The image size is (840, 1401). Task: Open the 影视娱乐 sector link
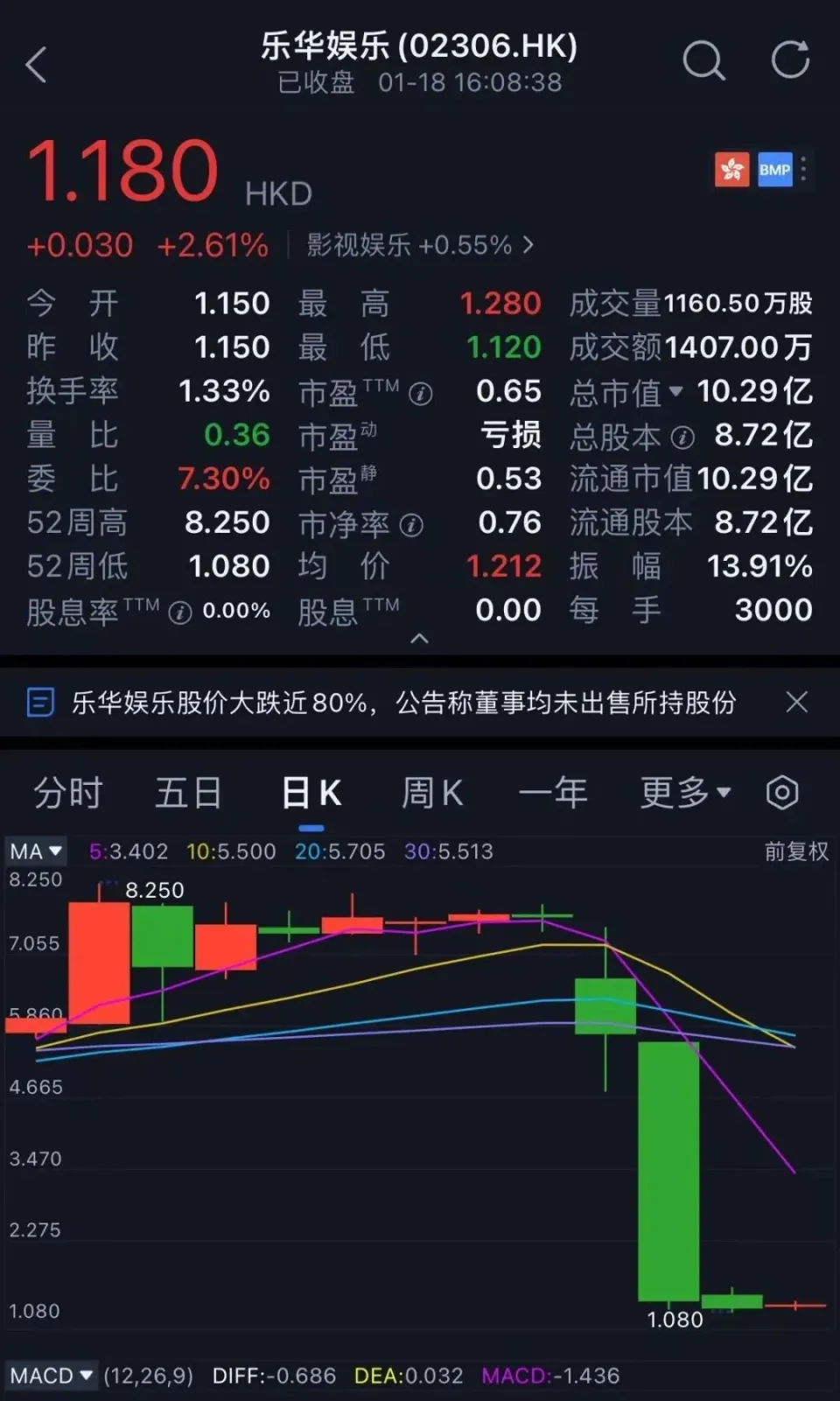pos(420,245)
